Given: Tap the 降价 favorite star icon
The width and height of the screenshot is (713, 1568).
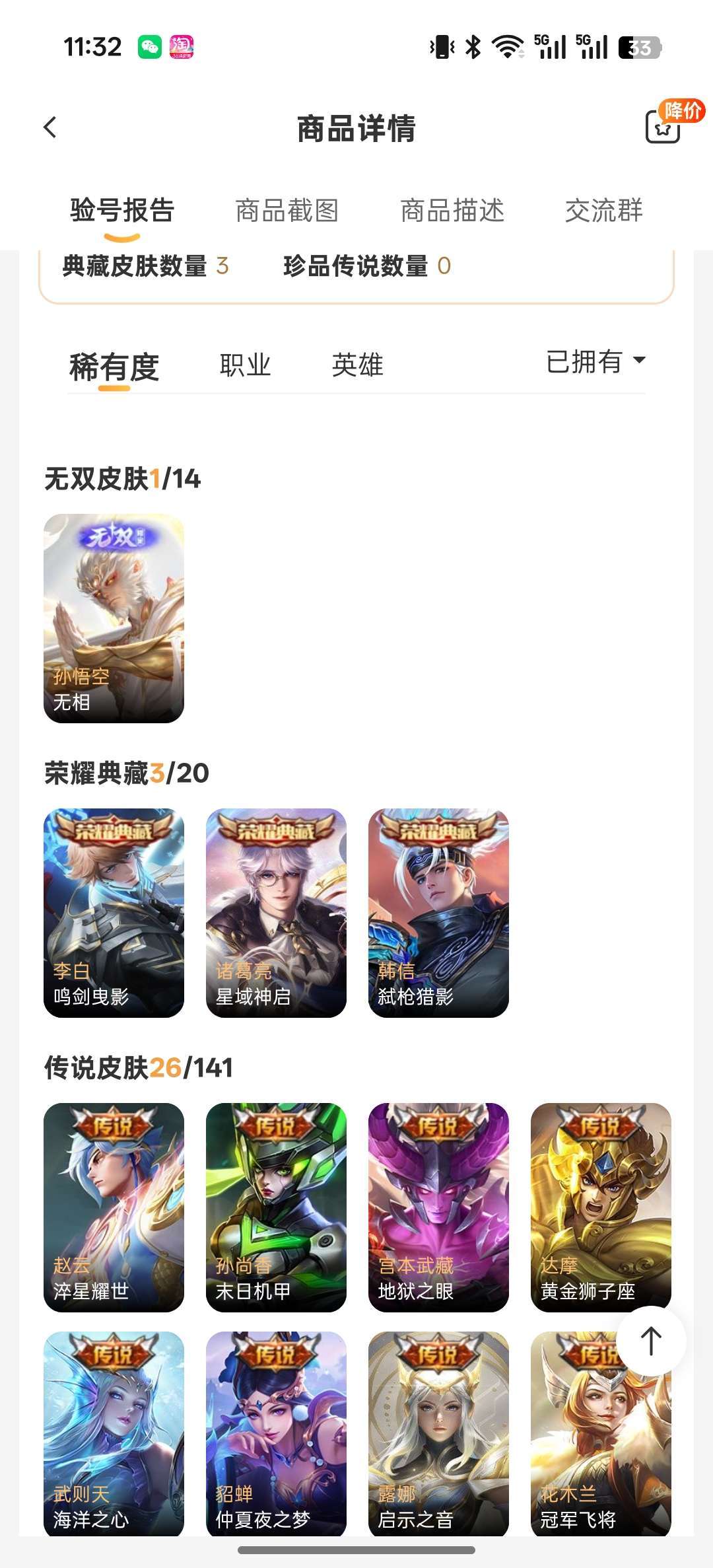Looking at the screenshot, I should tap(663, 126).
